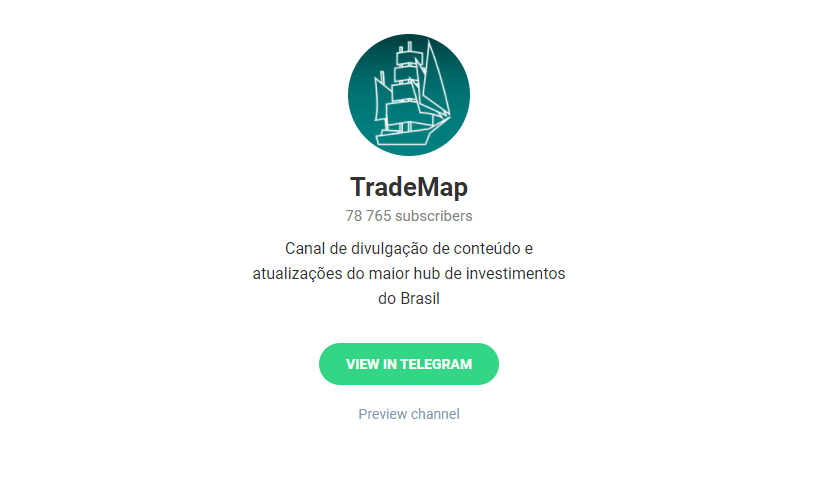Viewport: 817px width, 481px height.
Task: Tap the View in Telegram button
Action: [408, 364]
